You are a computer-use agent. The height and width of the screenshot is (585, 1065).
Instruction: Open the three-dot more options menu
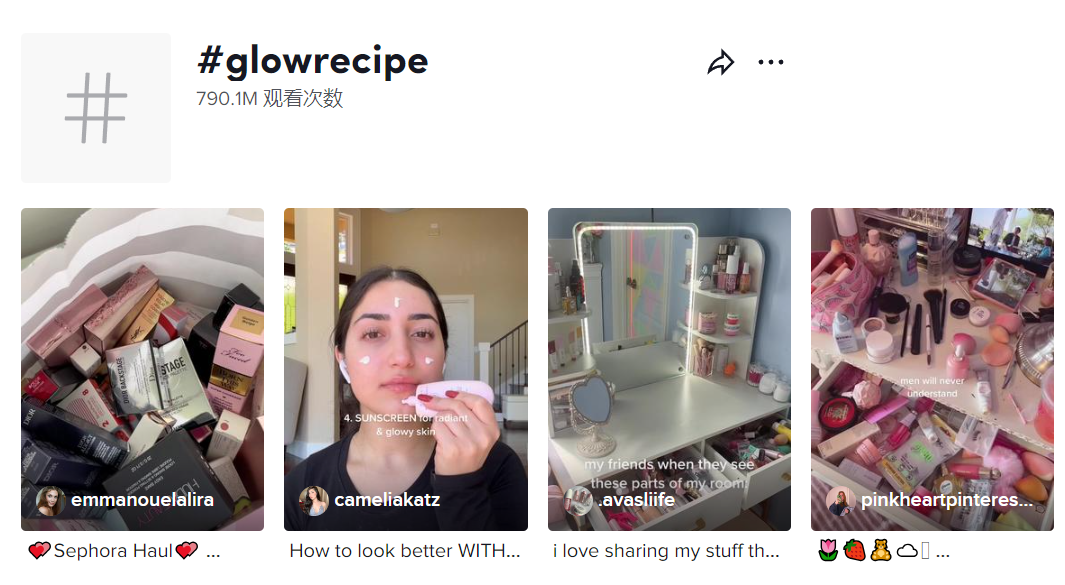tap(771, 63)
